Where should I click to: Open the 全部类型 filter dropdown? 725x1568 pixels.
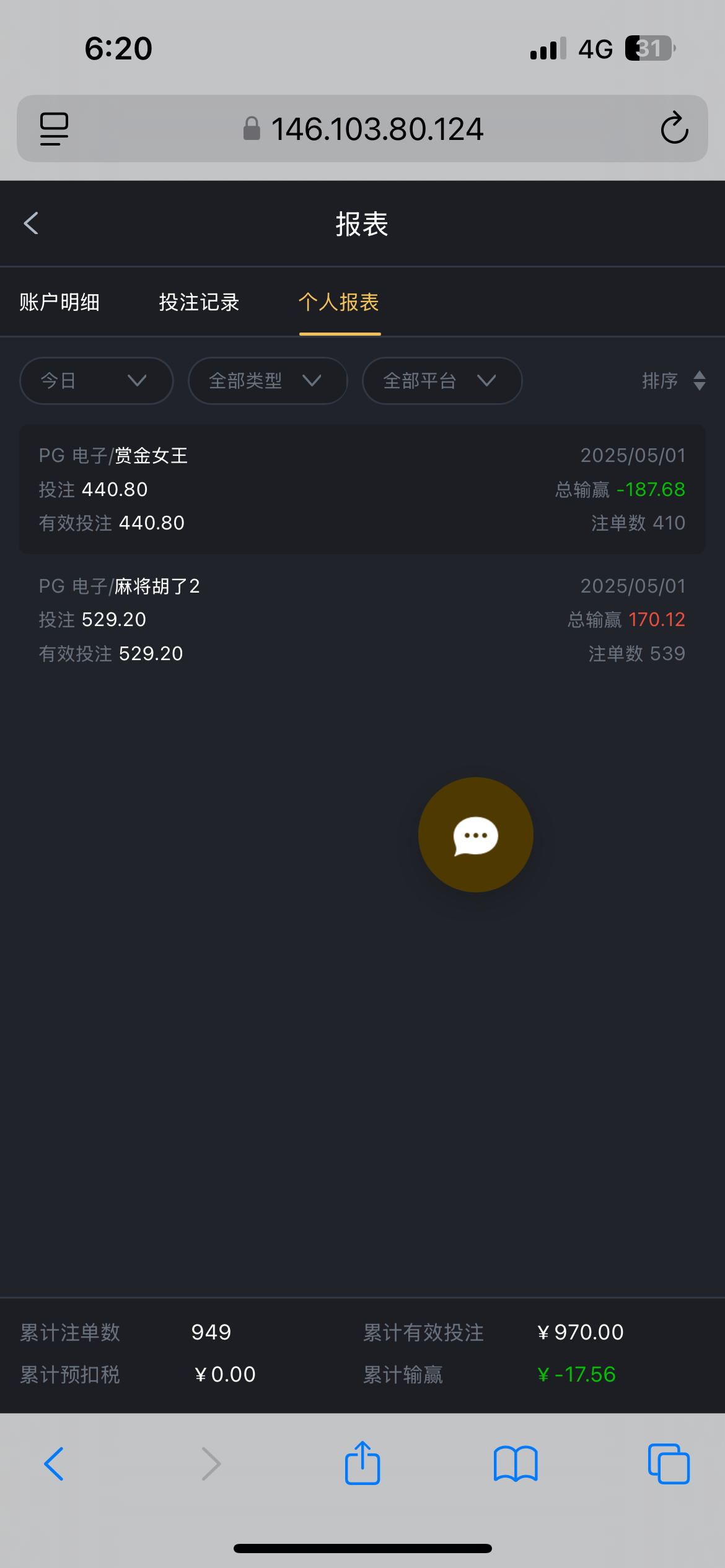click(x=268, y=380)
